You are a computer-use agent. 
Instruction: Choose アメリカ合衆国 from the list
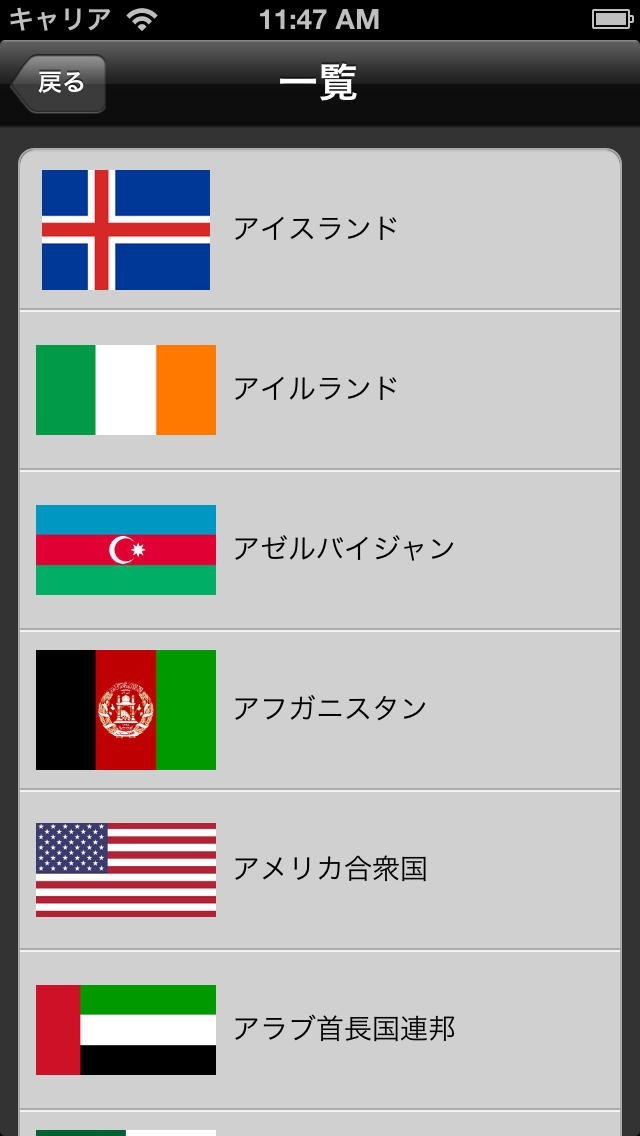tap(320, 870)
